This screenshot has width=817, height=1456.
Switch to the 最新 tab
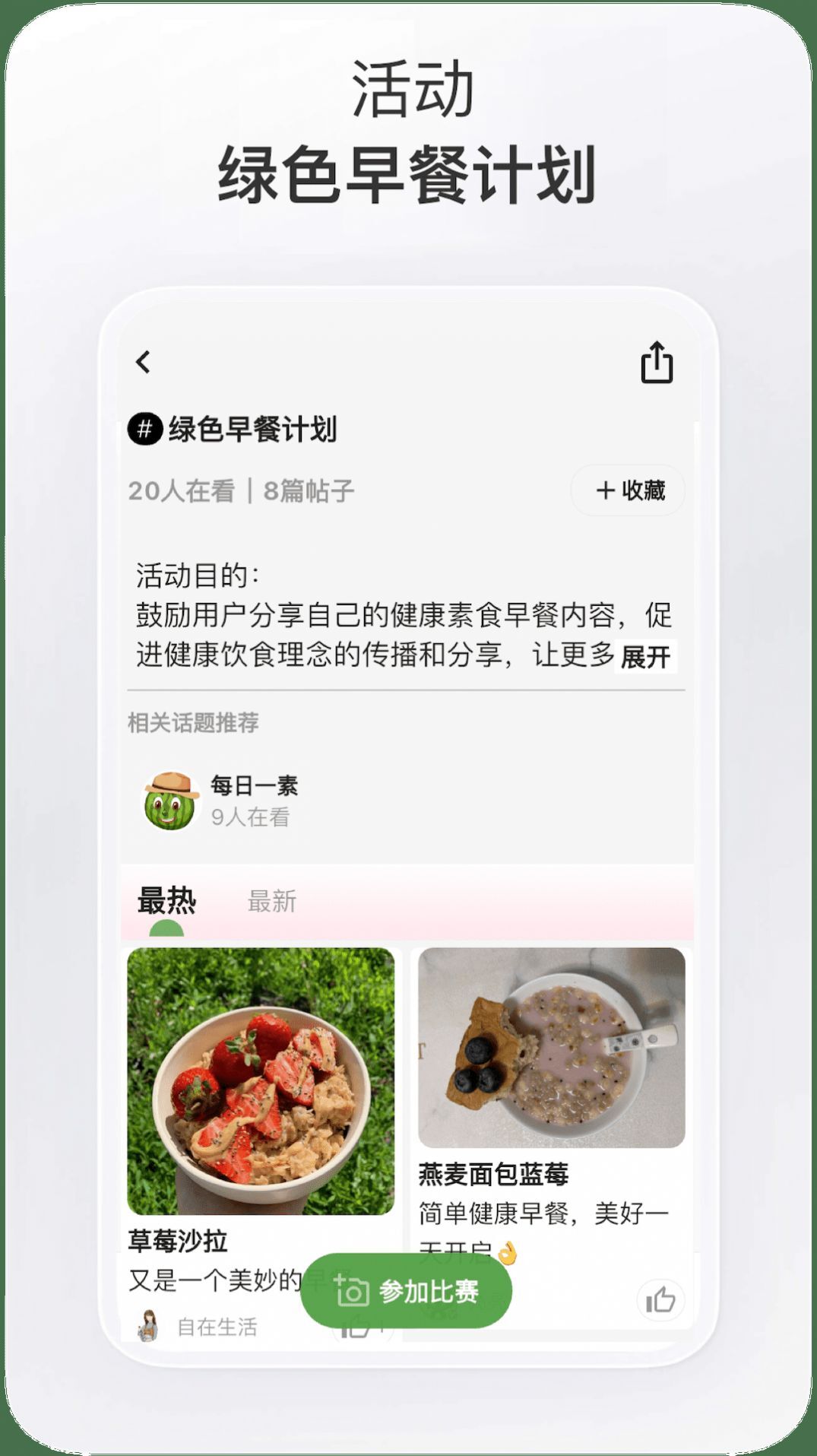(271, 902)
